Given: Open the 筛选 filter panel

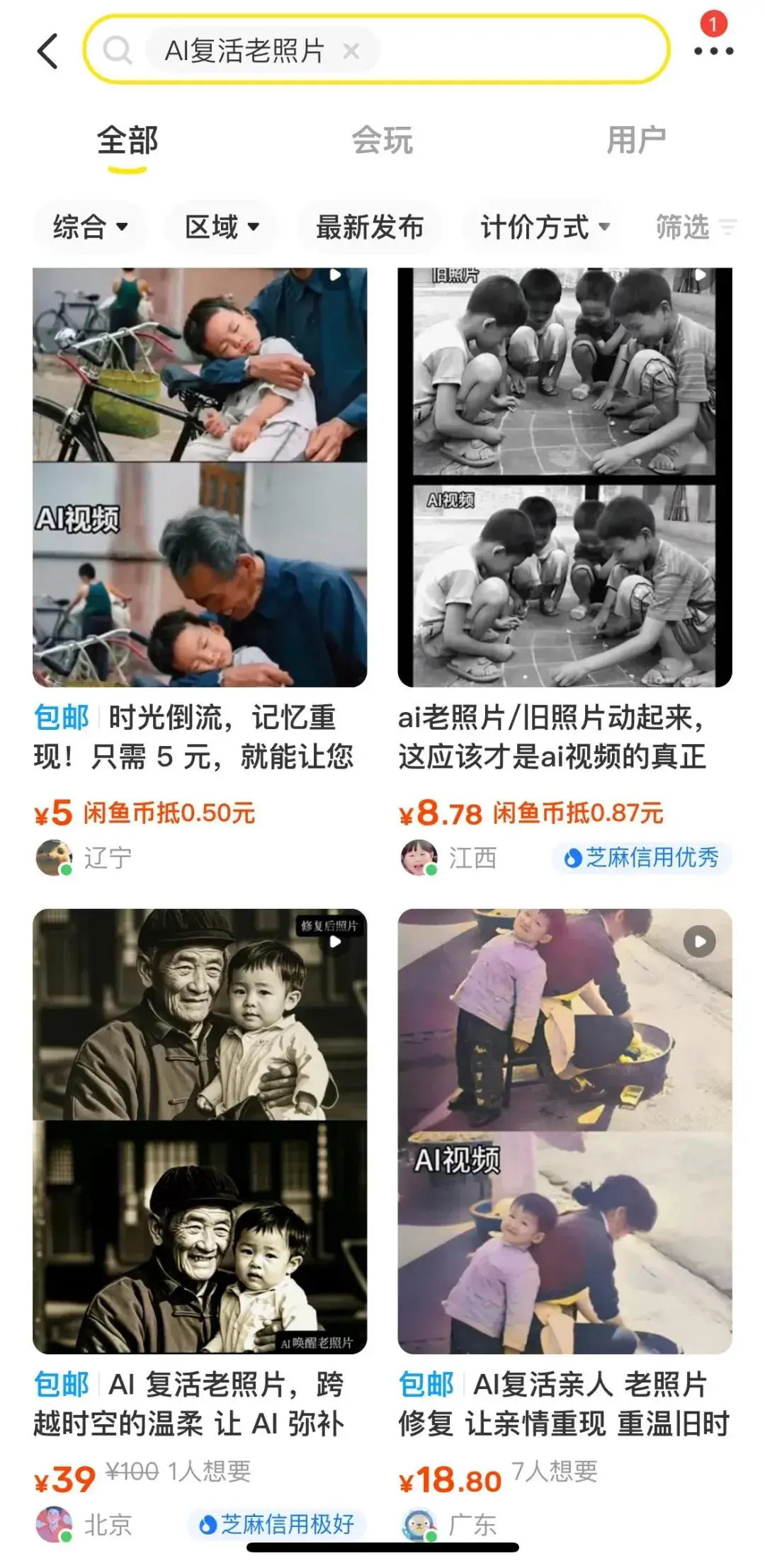Looking at the screenshot, I should click(x=695, y=227).
